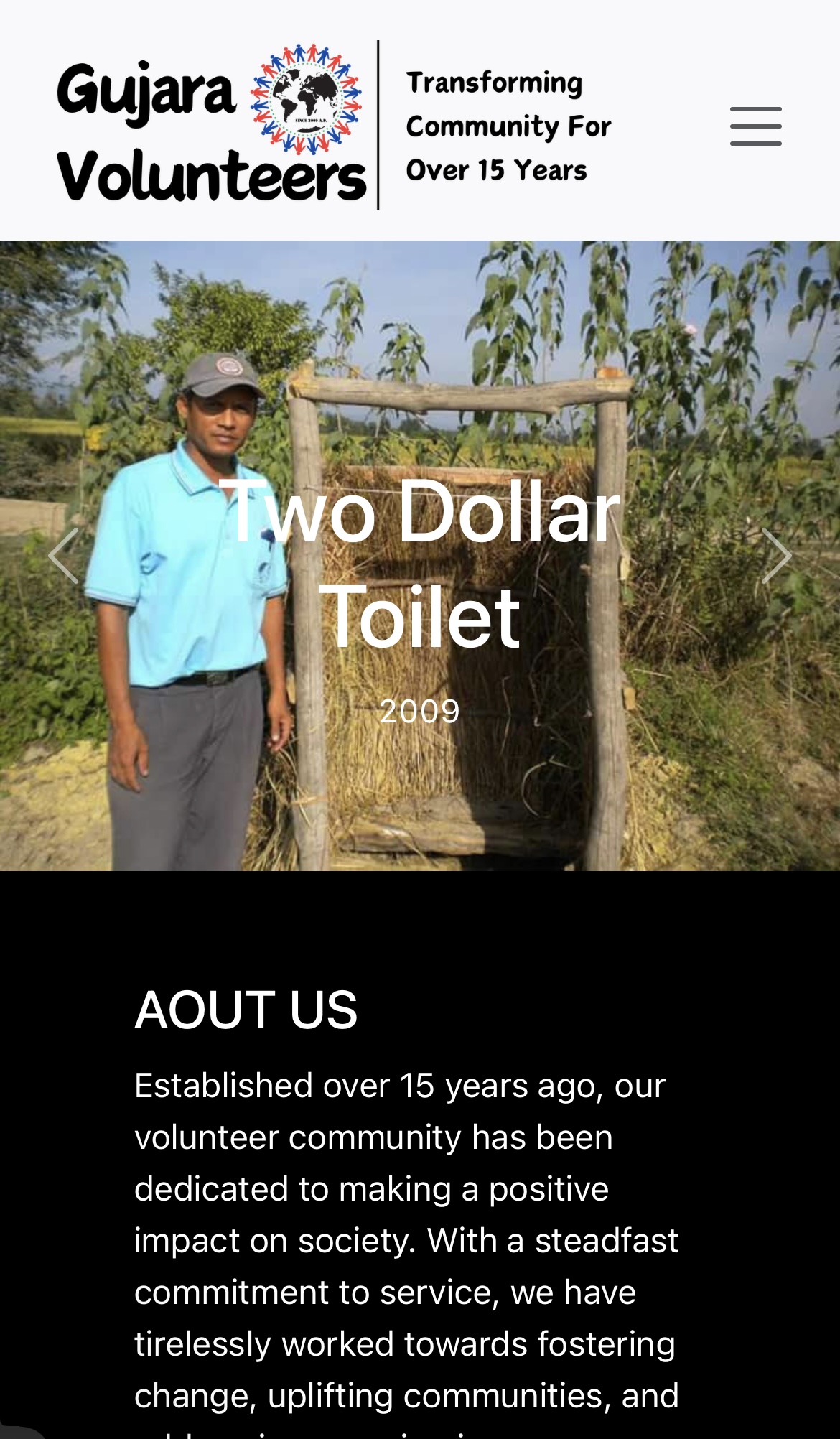Go to the previous carousel slide
Image resolution: width=840 pixels, height=1439 pixels.
pyautogui.click(x=63, y=555)
